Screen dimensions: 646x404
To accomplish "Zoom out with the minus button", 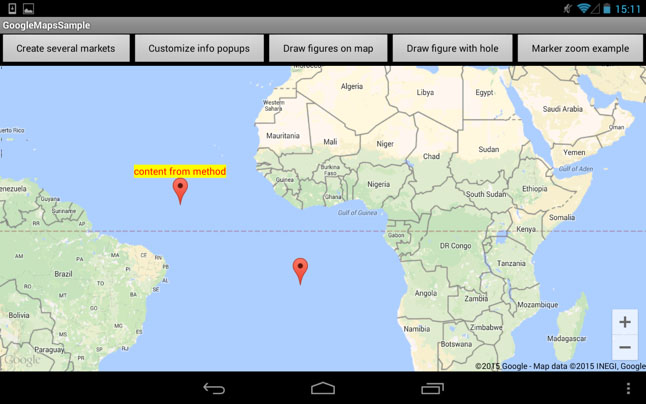I will click(x=625, y=347).
